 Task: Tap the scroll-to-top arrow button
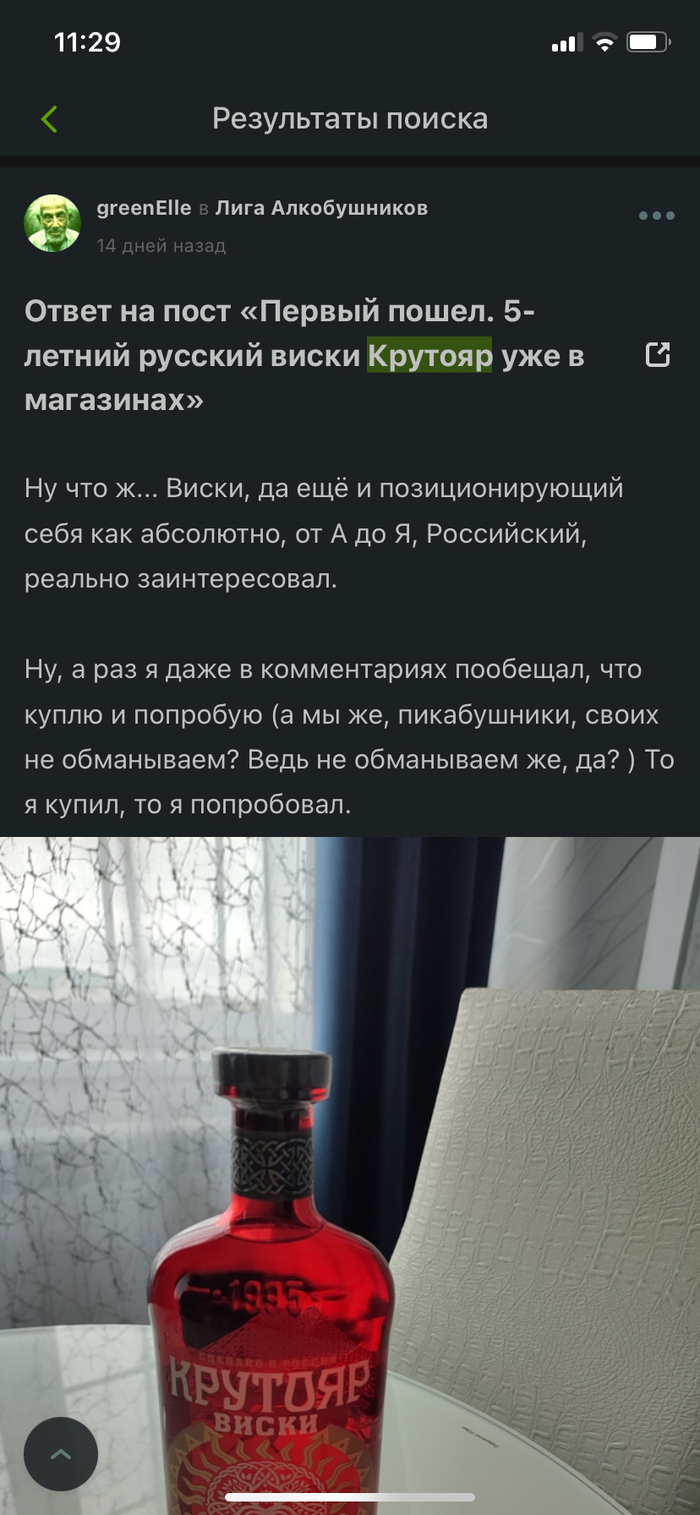point(61,1454)
